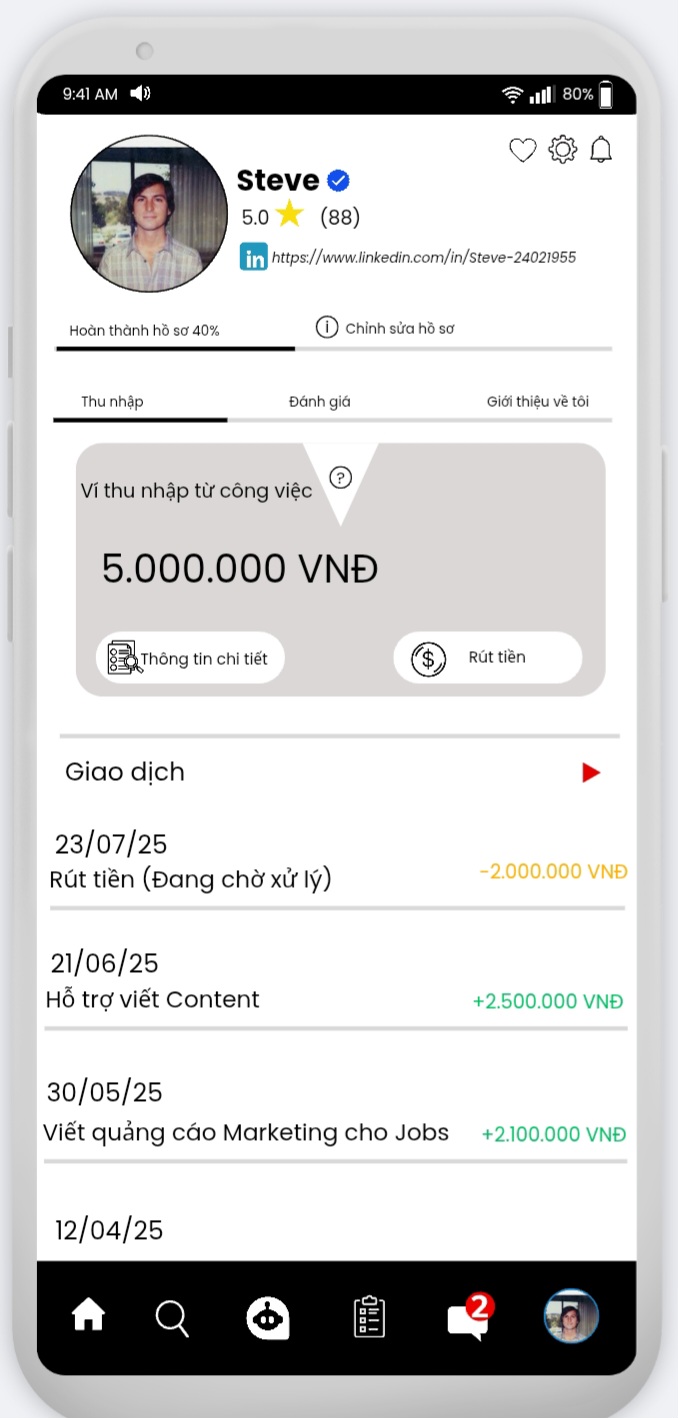Open the profile tab in the bottom bar
The image size is (678, 1418).
click(x=571, y=1316)
